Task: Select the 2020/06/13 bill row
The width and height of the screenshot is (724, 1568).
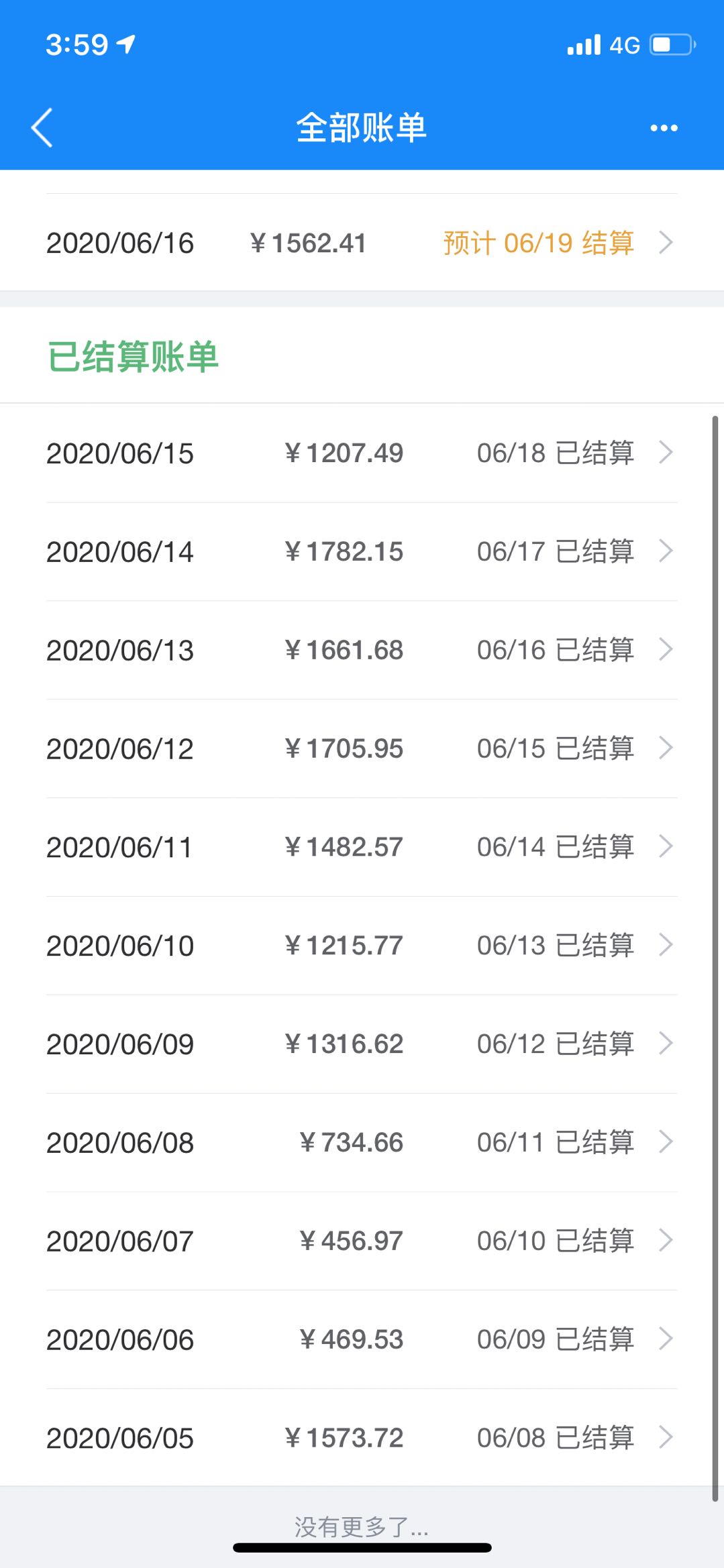Action: point(362,651)
